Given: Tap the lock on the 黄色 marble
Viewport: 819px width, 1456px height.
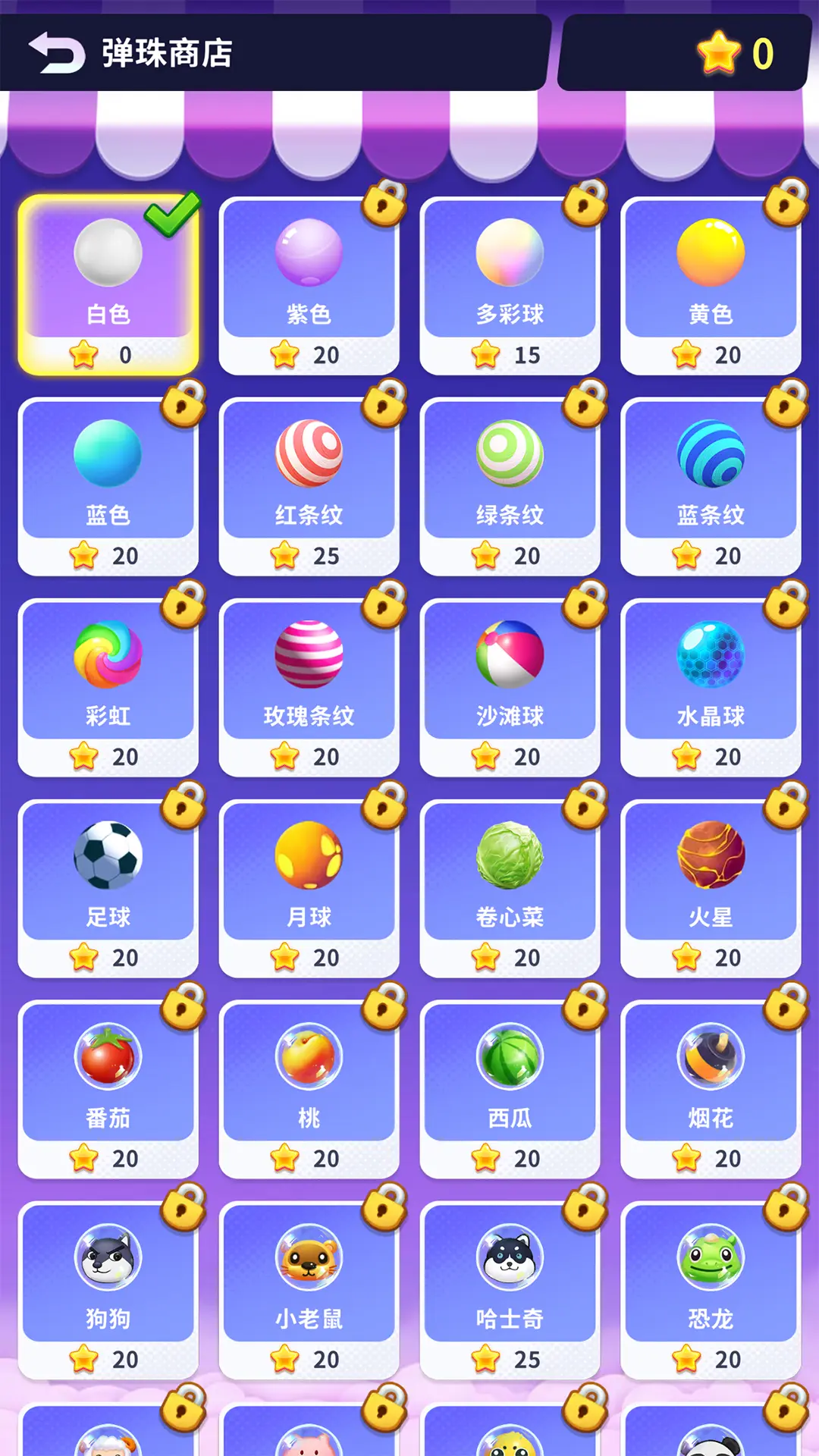Looking at the screenshot, I should (x=787, y=206).
